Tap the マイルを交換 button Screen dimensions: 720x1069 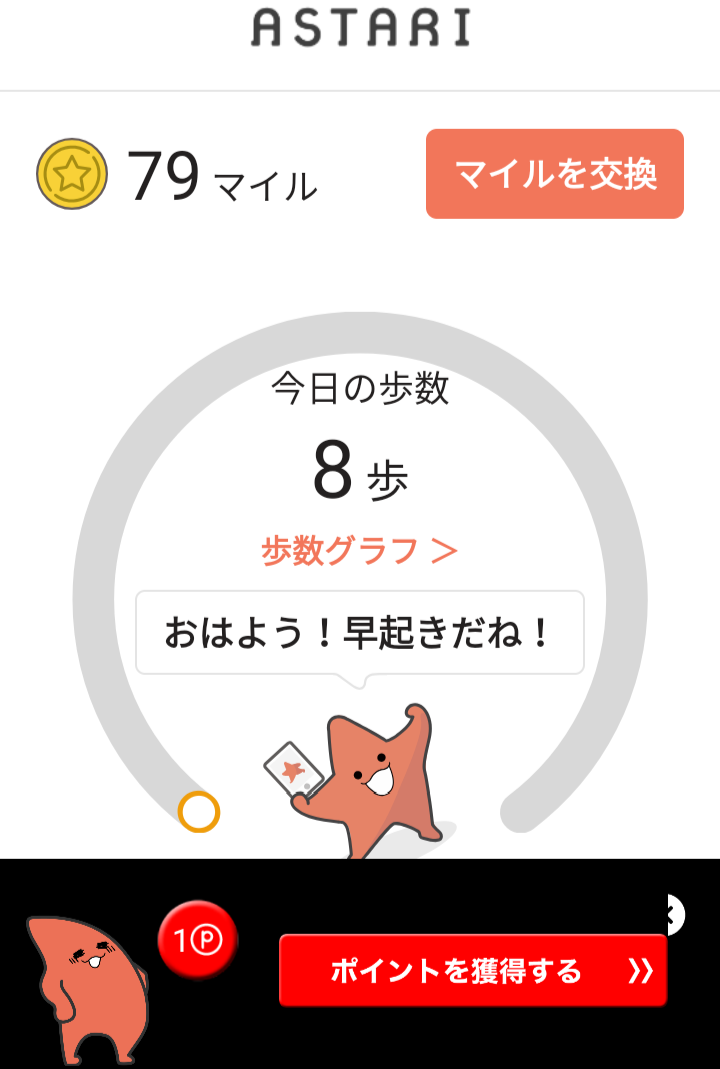(x=554, y=174)
